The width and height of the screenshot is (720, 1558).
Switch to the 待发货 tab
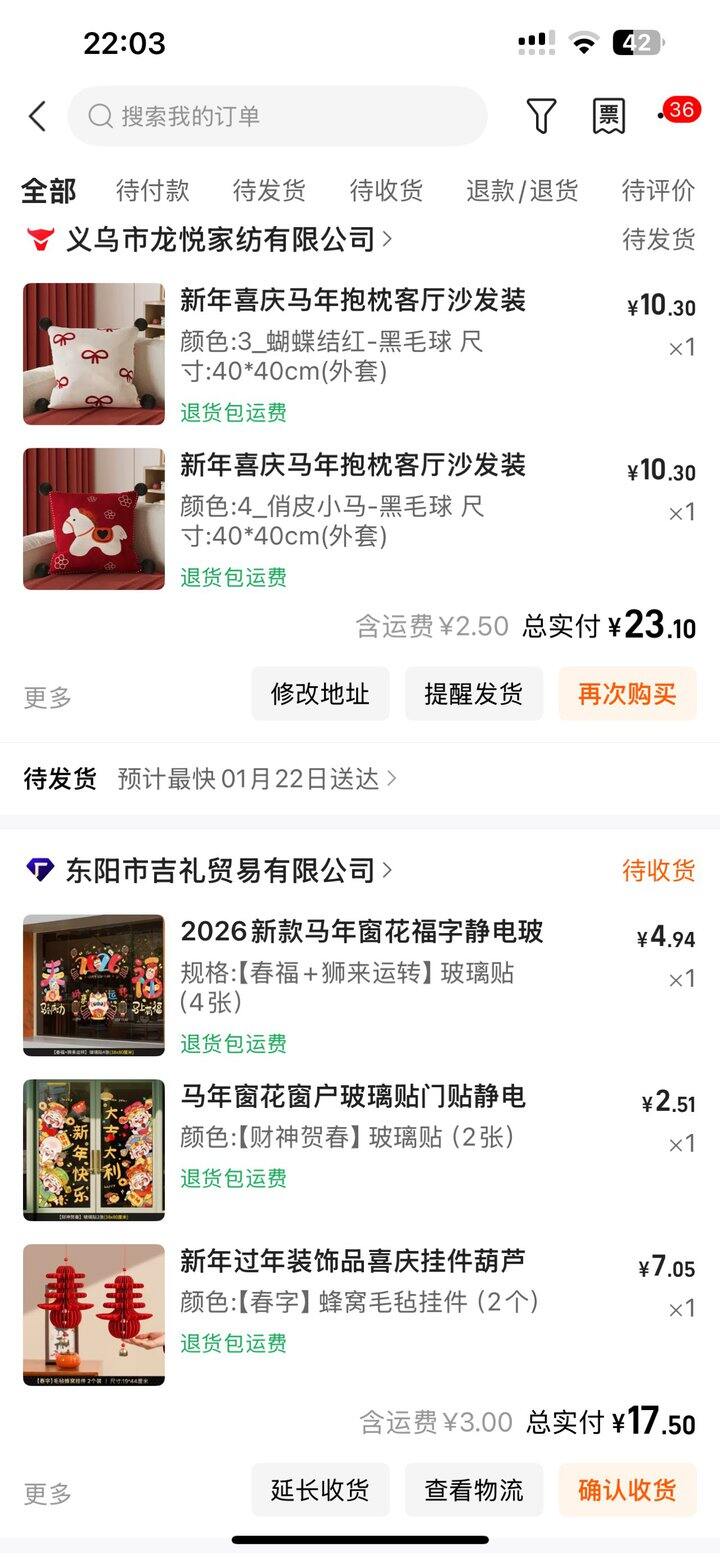tap(269, 190)
